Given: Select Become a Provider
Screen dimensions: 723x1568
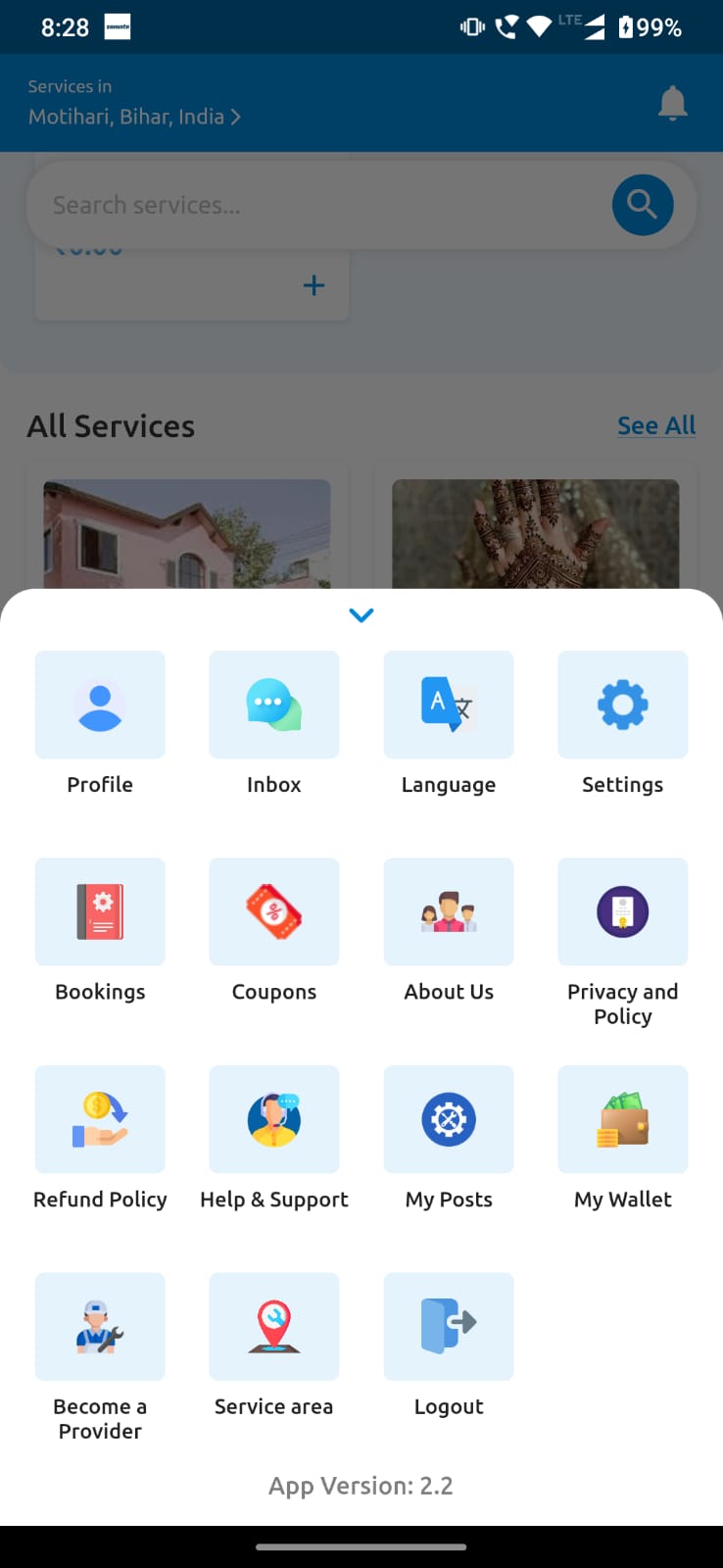Looking at the screenshot, I should 100,1327.
